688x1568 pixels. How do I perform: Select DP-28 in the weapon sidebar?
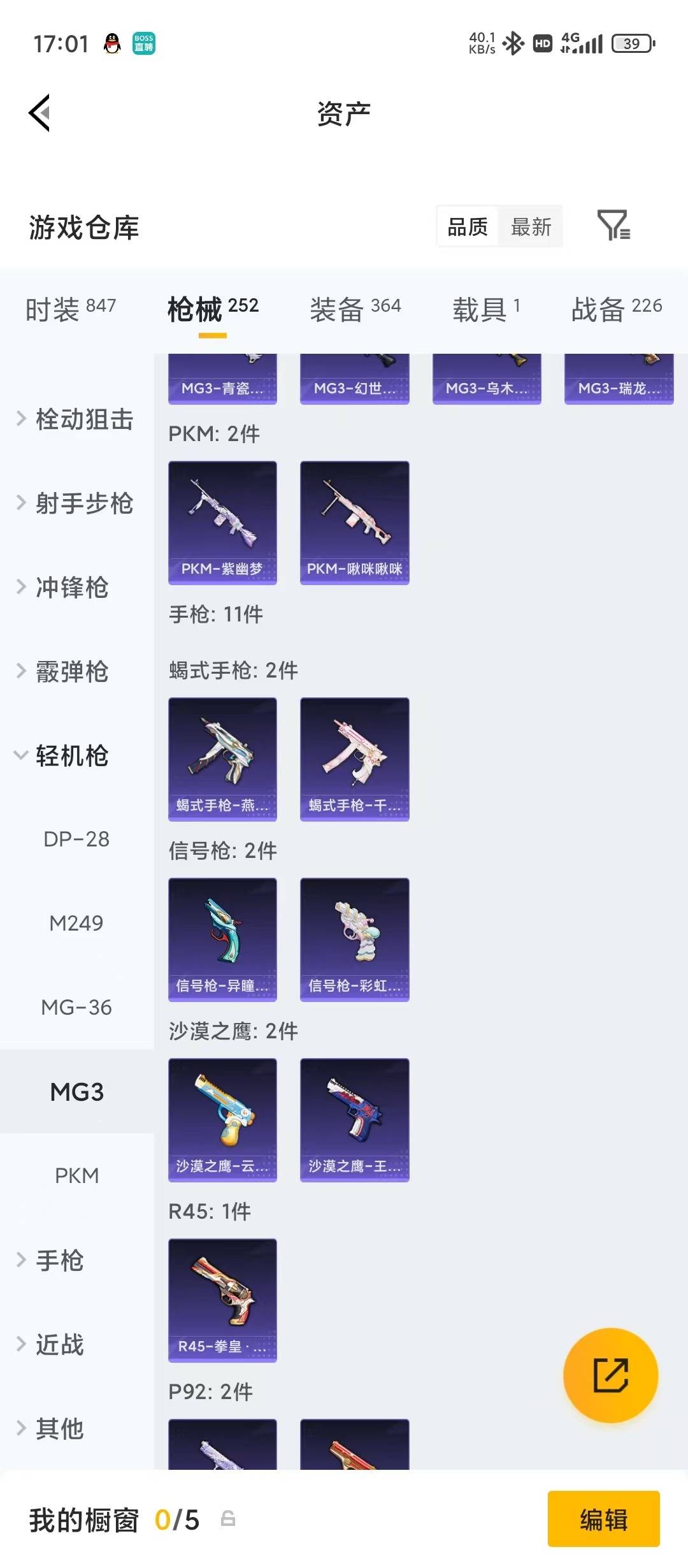(x=76, y=839)
